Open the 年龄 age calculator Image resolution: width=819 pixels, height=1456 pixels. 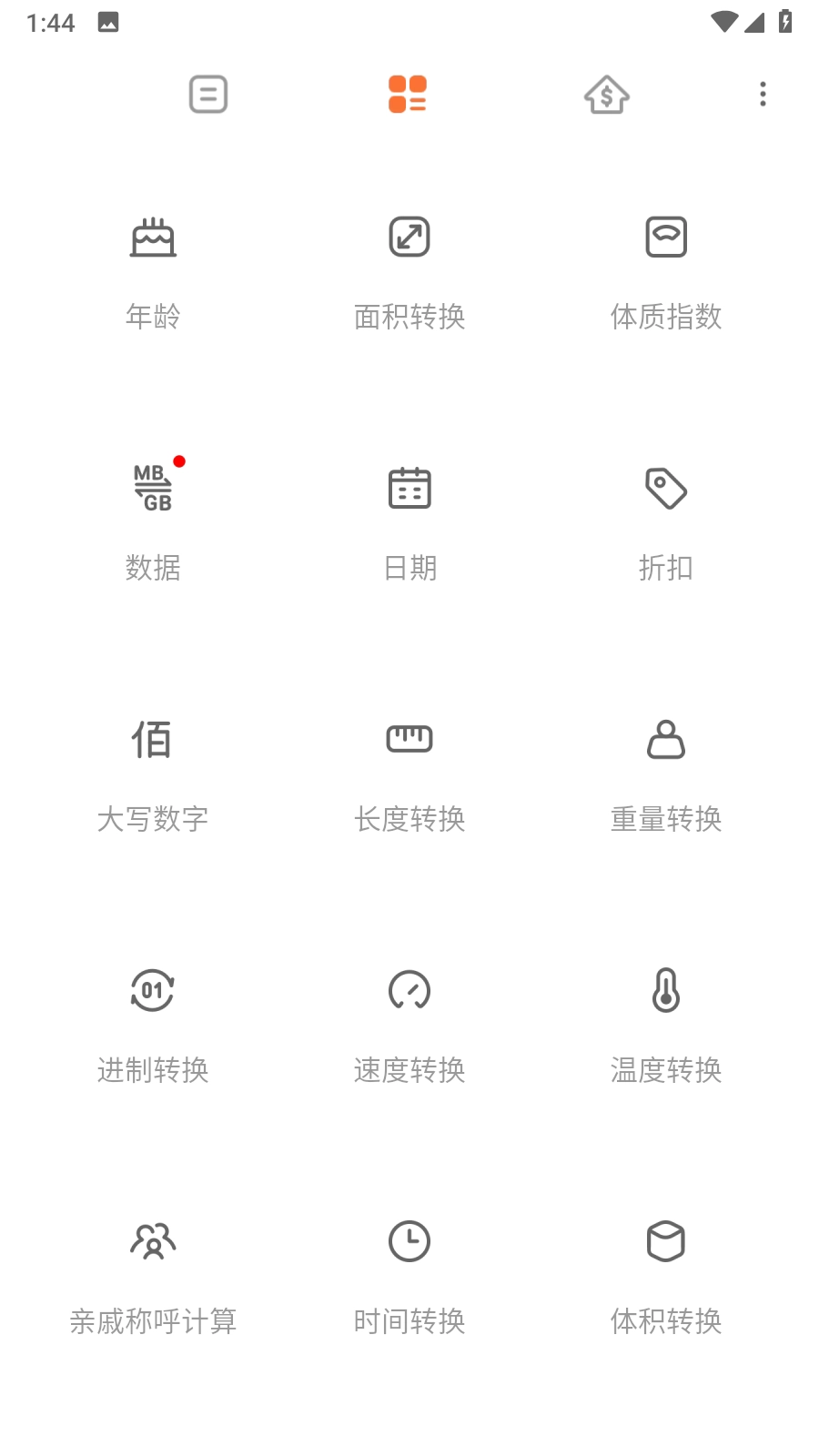click(x=153, y=273)
